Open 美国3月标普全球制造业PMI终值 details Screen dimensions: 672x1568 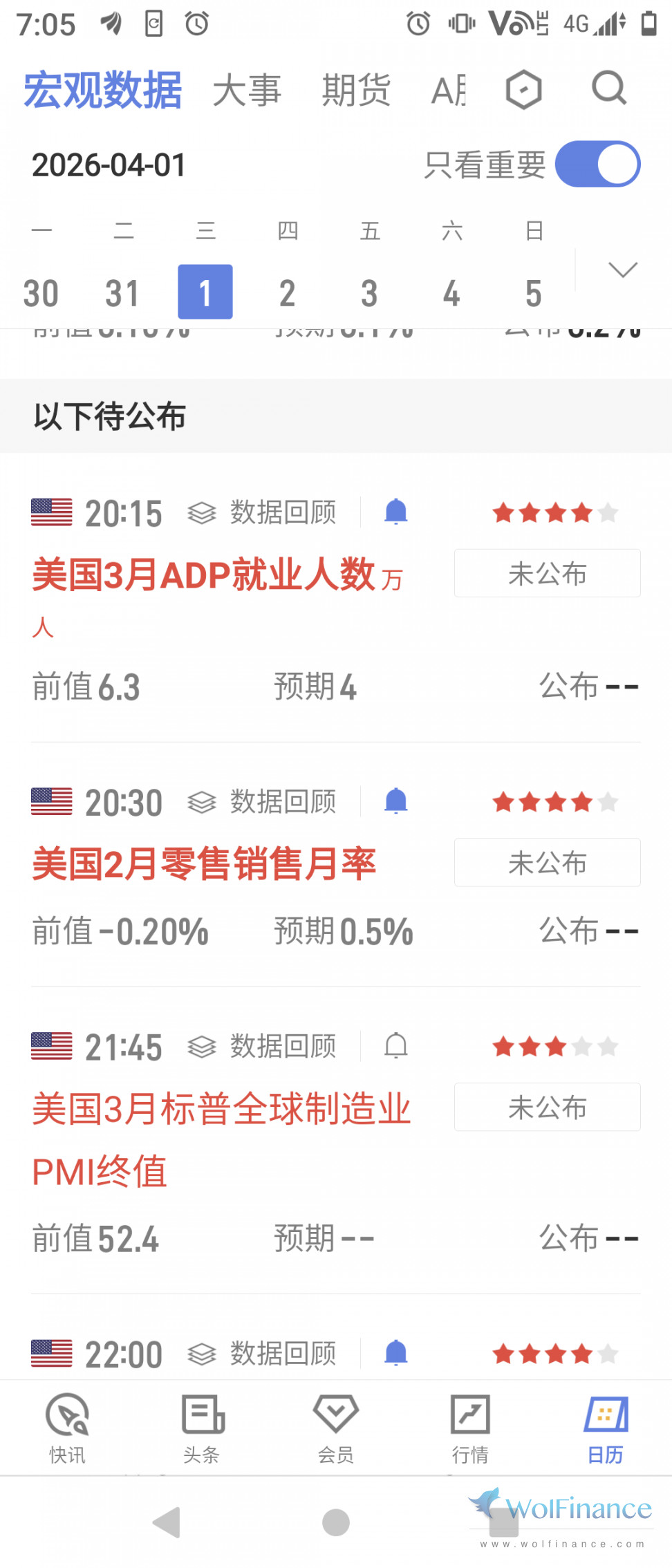(221, 1110)
